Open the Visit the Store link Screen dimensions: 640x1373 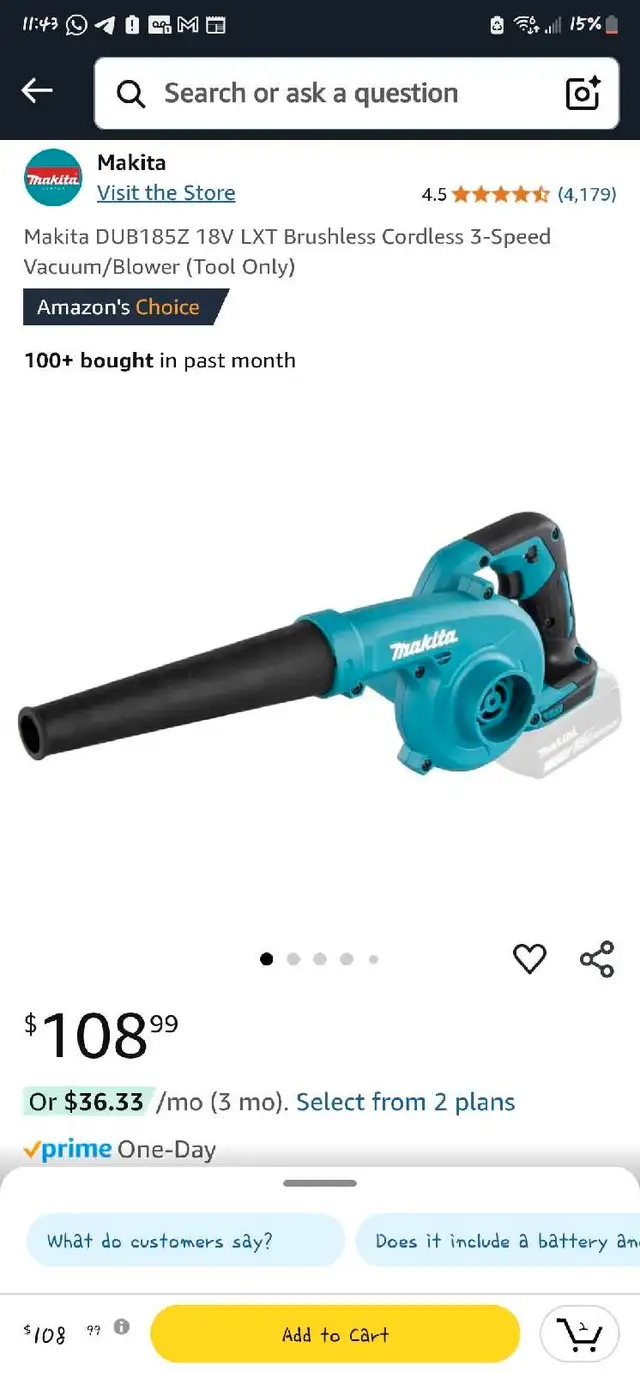166,193
